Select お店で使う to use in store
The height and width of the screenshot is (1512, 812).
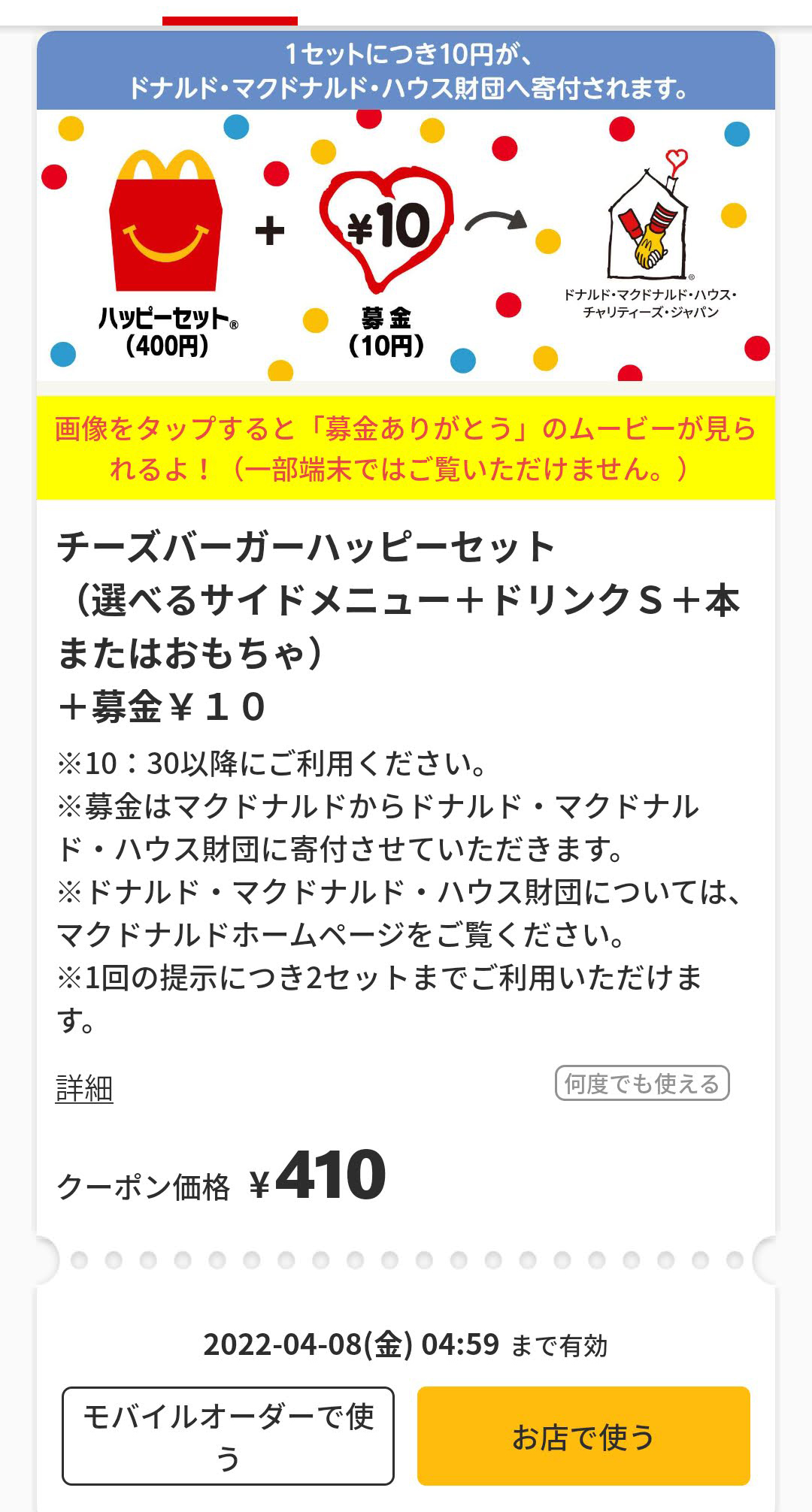click(583, 1436)
